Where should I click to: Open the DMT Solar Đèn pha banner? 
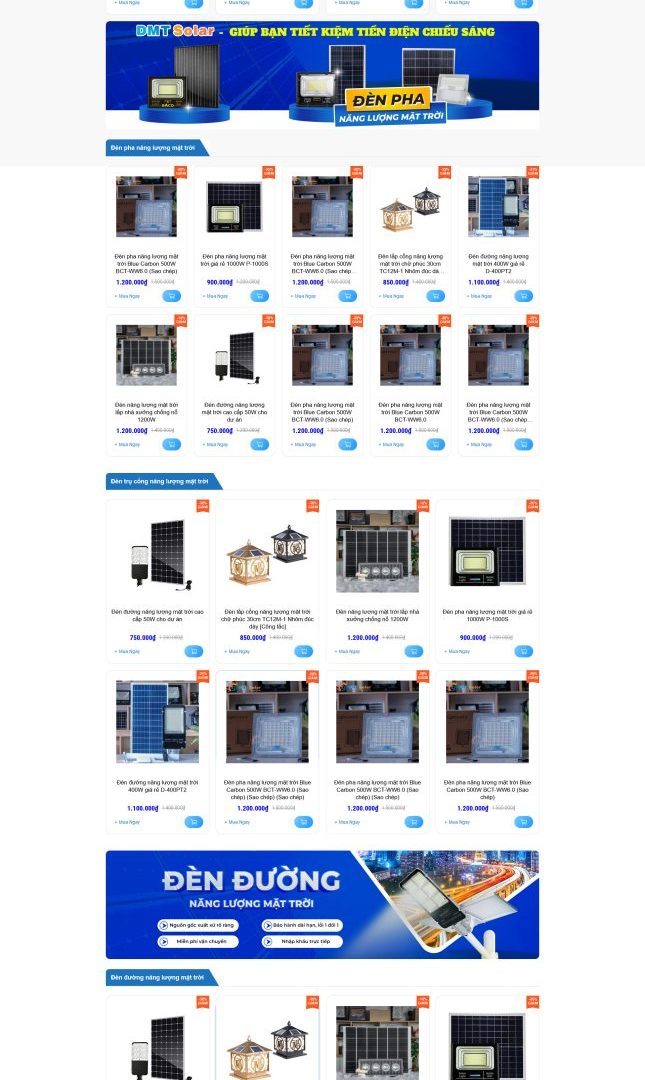tap(322, 74)
